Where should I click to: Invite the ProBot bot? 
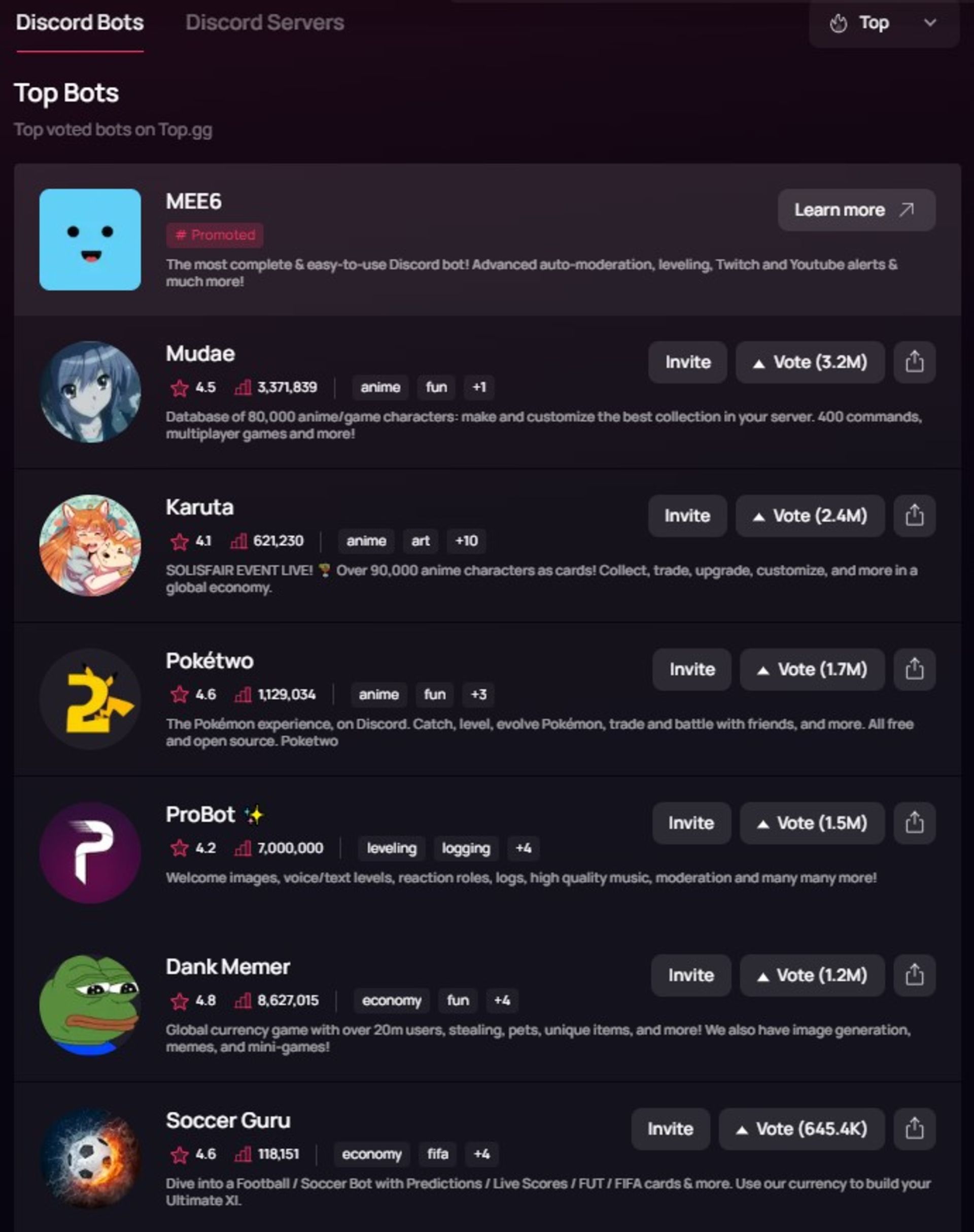coord(691,823)
